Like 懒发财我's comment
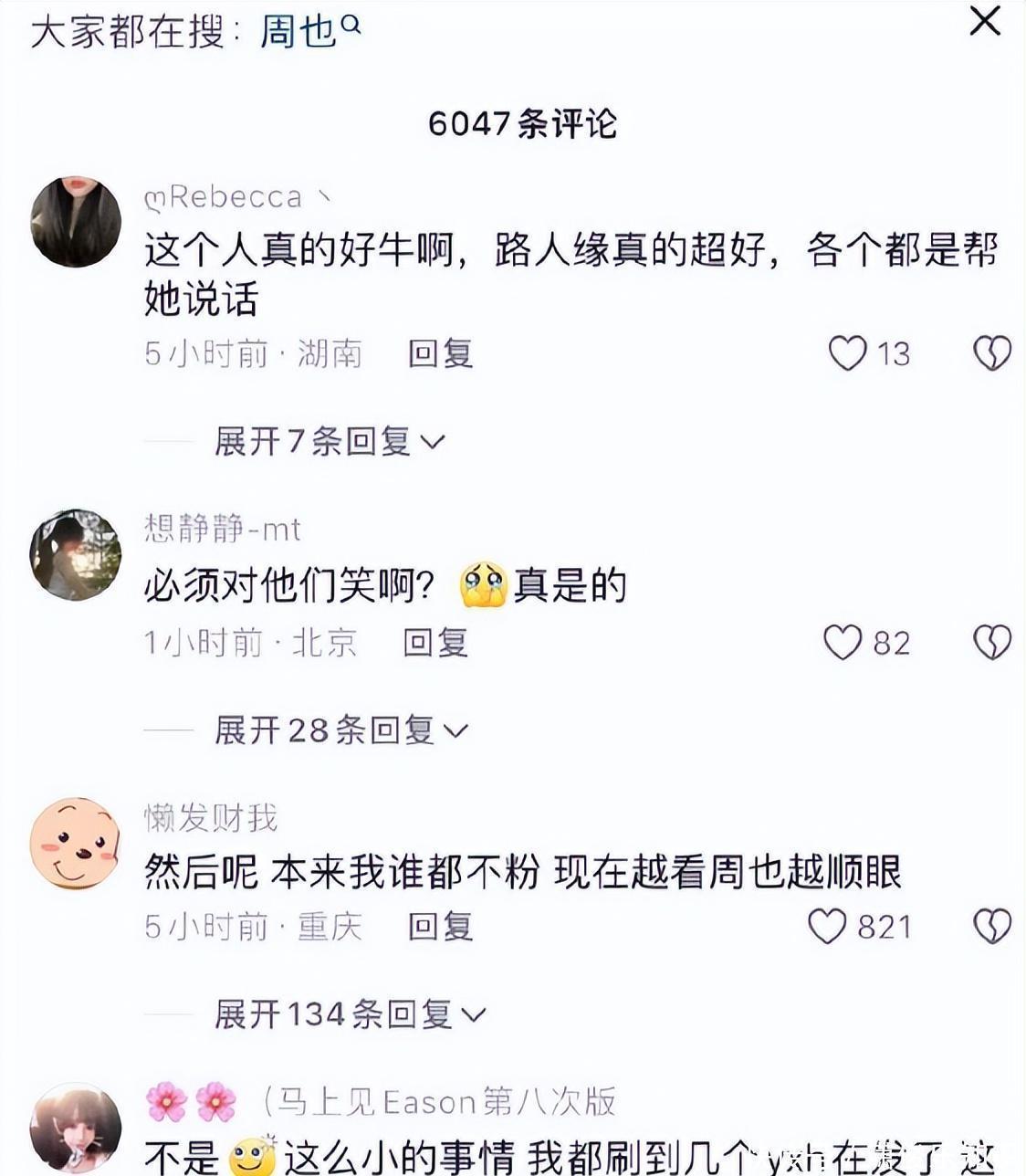1026x1176 pixels. click(x=827, y=927)
